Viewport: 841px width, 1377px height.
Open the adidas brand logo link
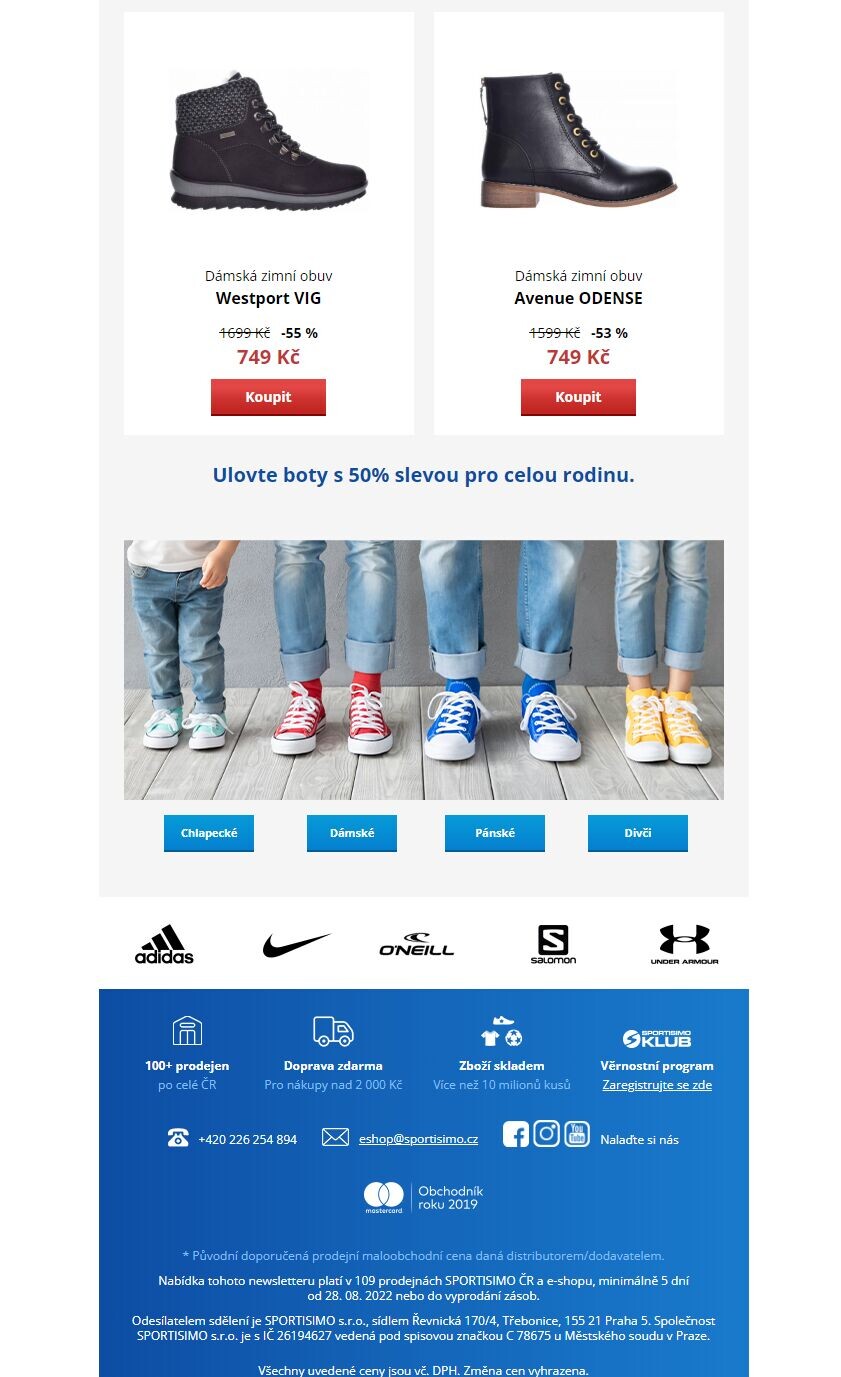[x=164, y=944]
